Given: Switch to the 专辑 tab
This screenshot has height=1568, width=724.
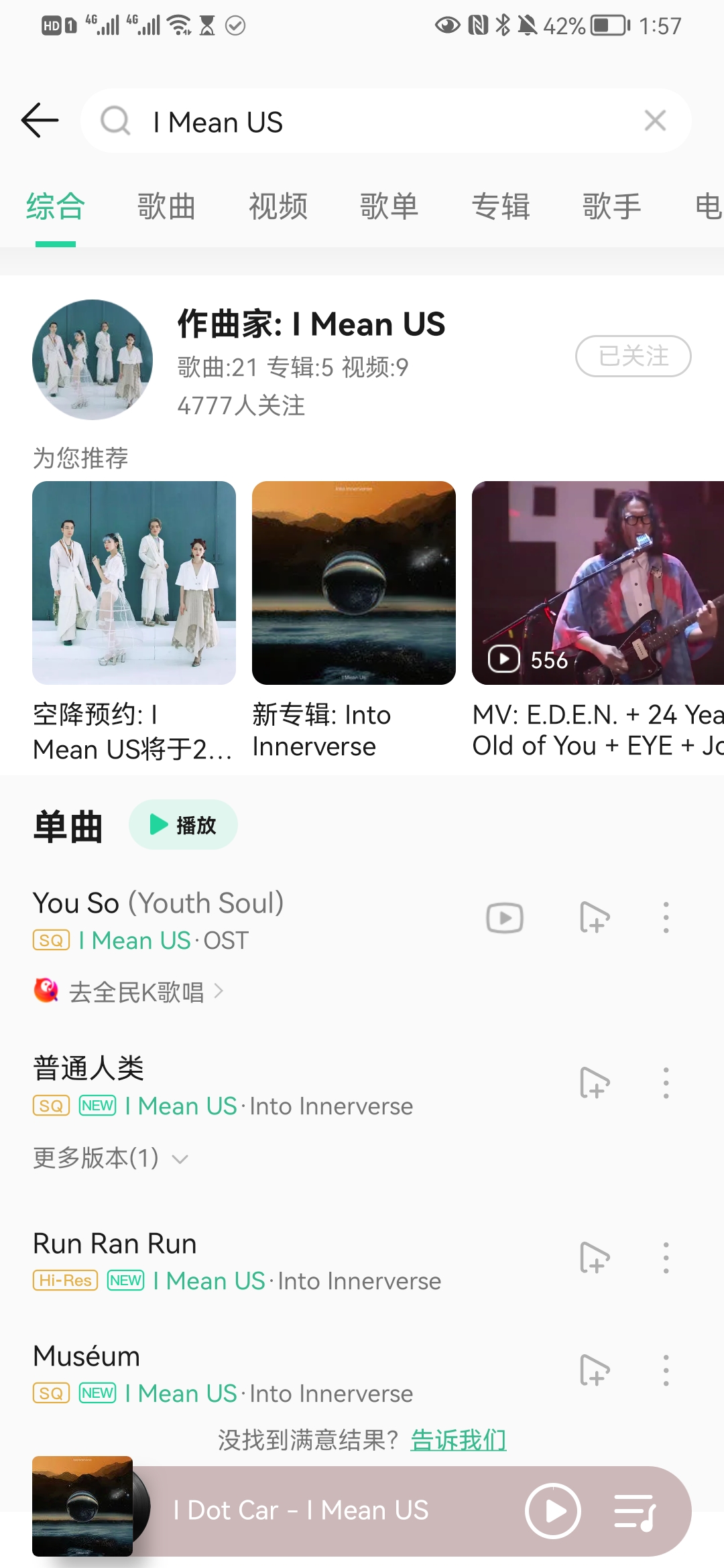Looking at the screenshot, I should pyautogui.click(x=501, y=206).
